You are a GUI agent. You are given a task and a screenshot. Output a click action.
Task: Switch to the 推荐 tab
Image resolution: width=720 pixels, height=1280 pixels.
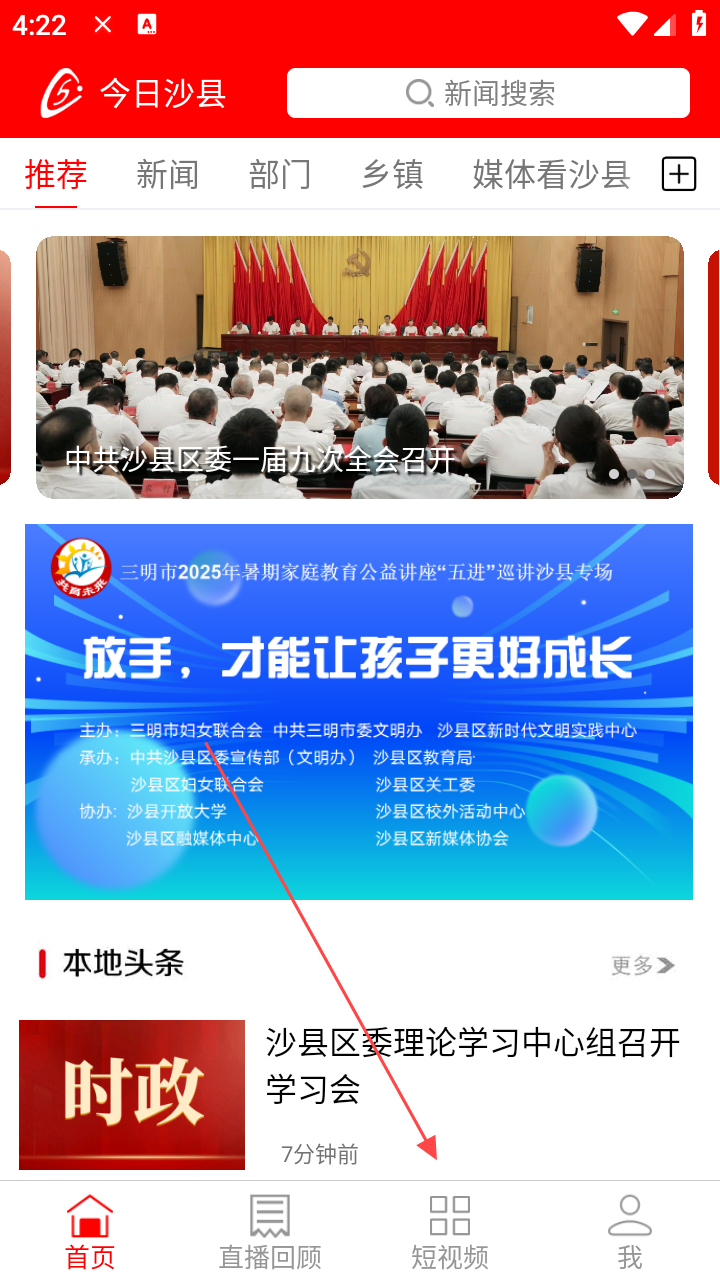56,175
